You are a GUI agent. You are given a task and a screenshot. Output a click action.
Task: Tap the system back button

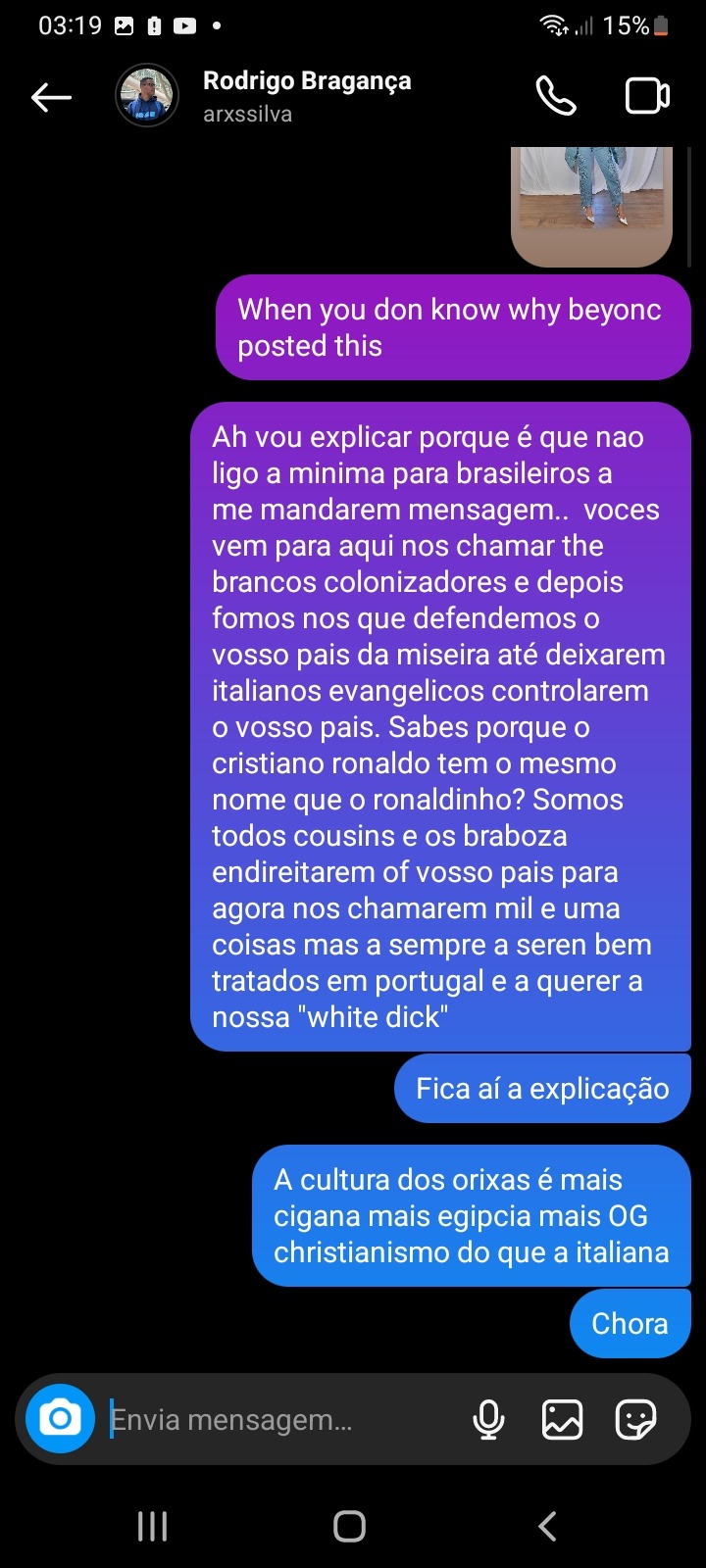548,1526
